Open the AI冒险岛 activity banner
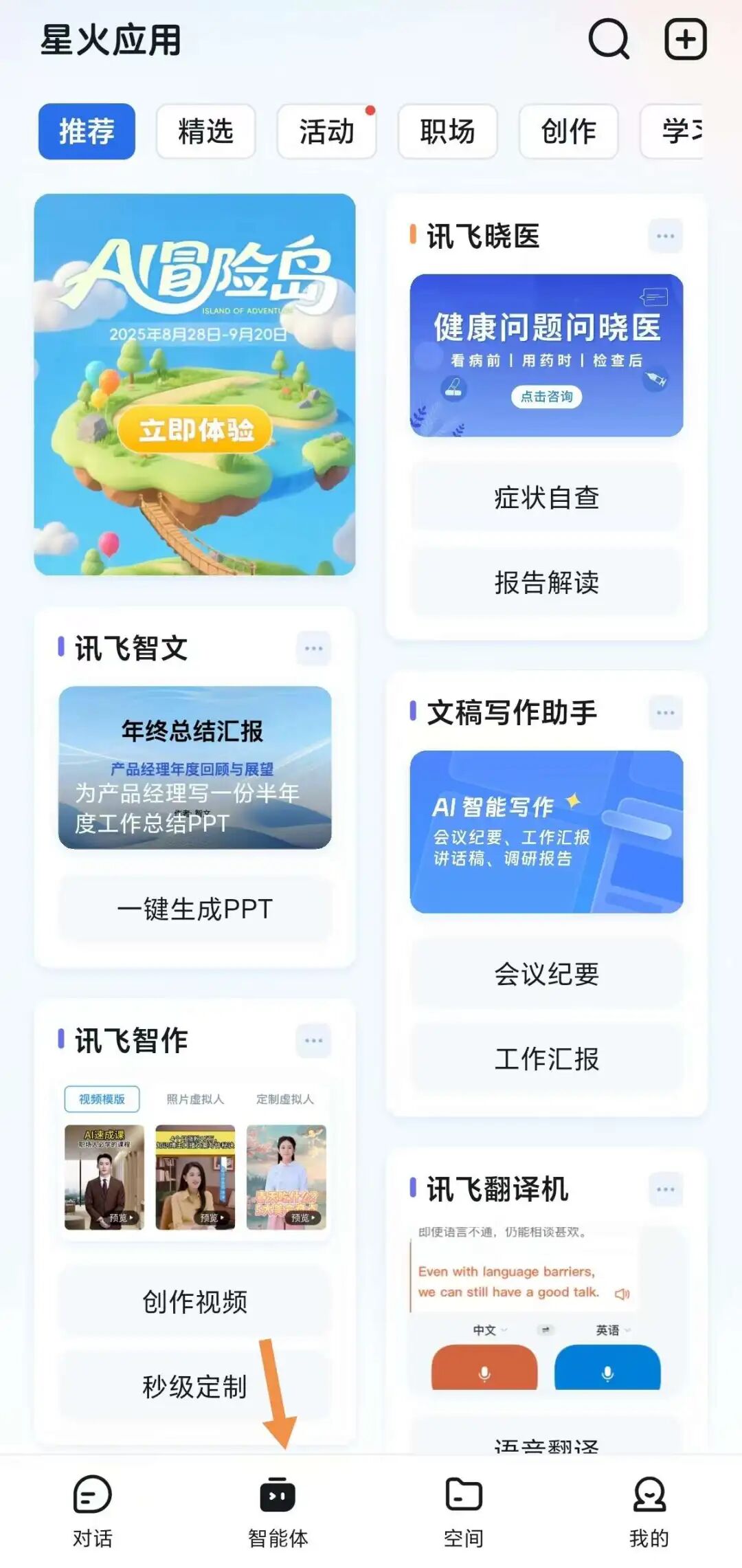 [x=195, y=384]
